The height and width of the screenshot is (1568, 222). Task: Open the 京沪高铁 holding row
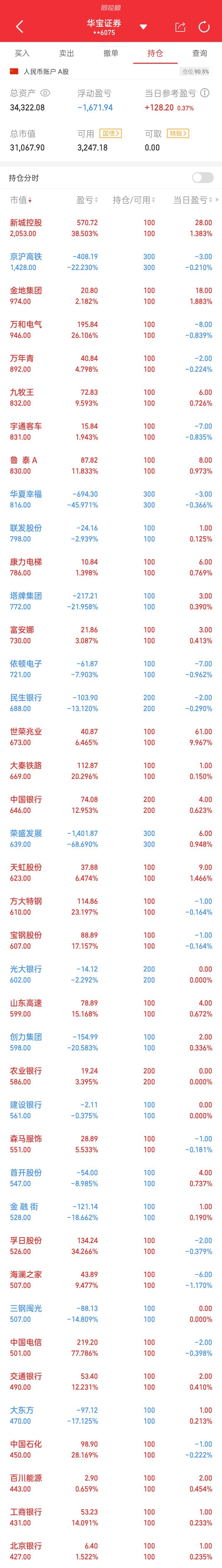(111, 262)
